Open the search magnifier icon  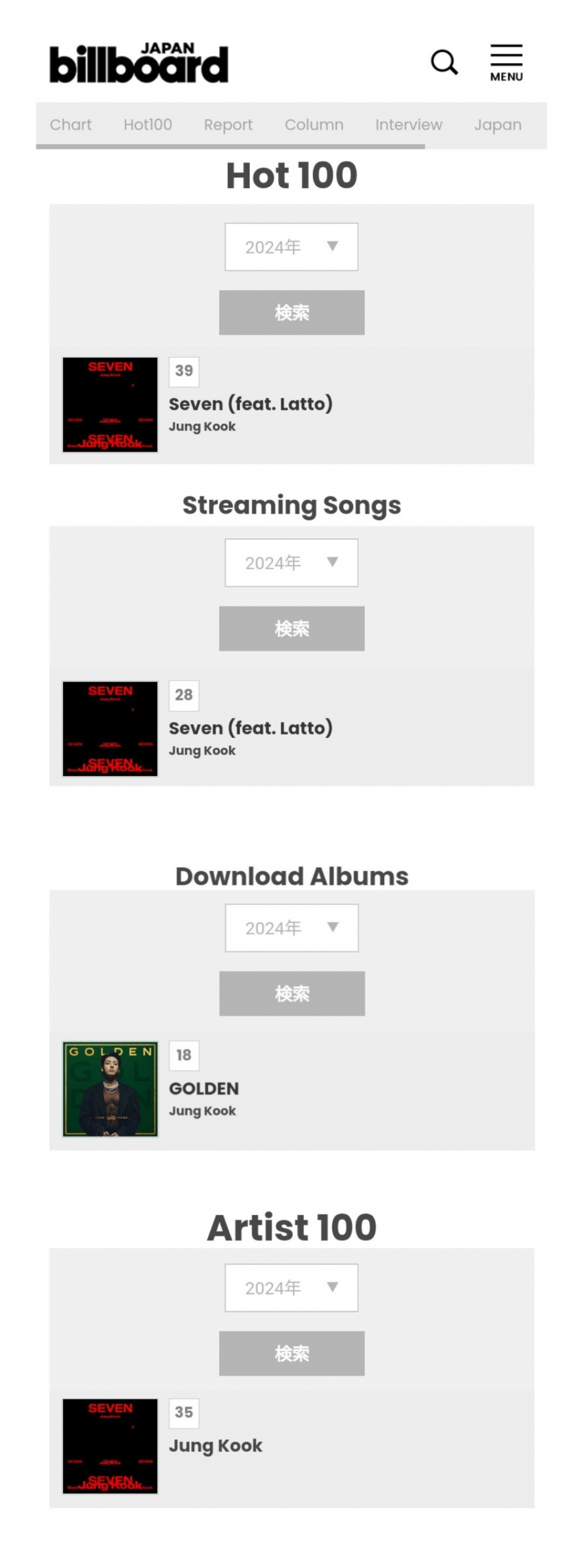pyautogui.click(x=444, y=62)
